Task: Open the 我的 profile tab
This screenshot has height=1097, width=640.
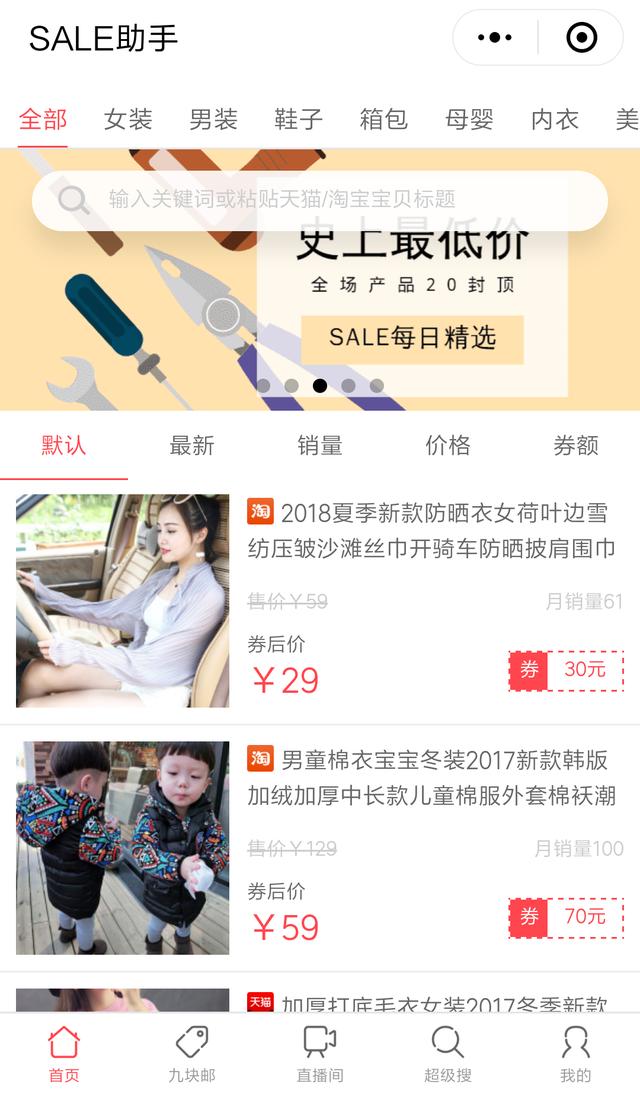Action: [x=576, y=1054]
